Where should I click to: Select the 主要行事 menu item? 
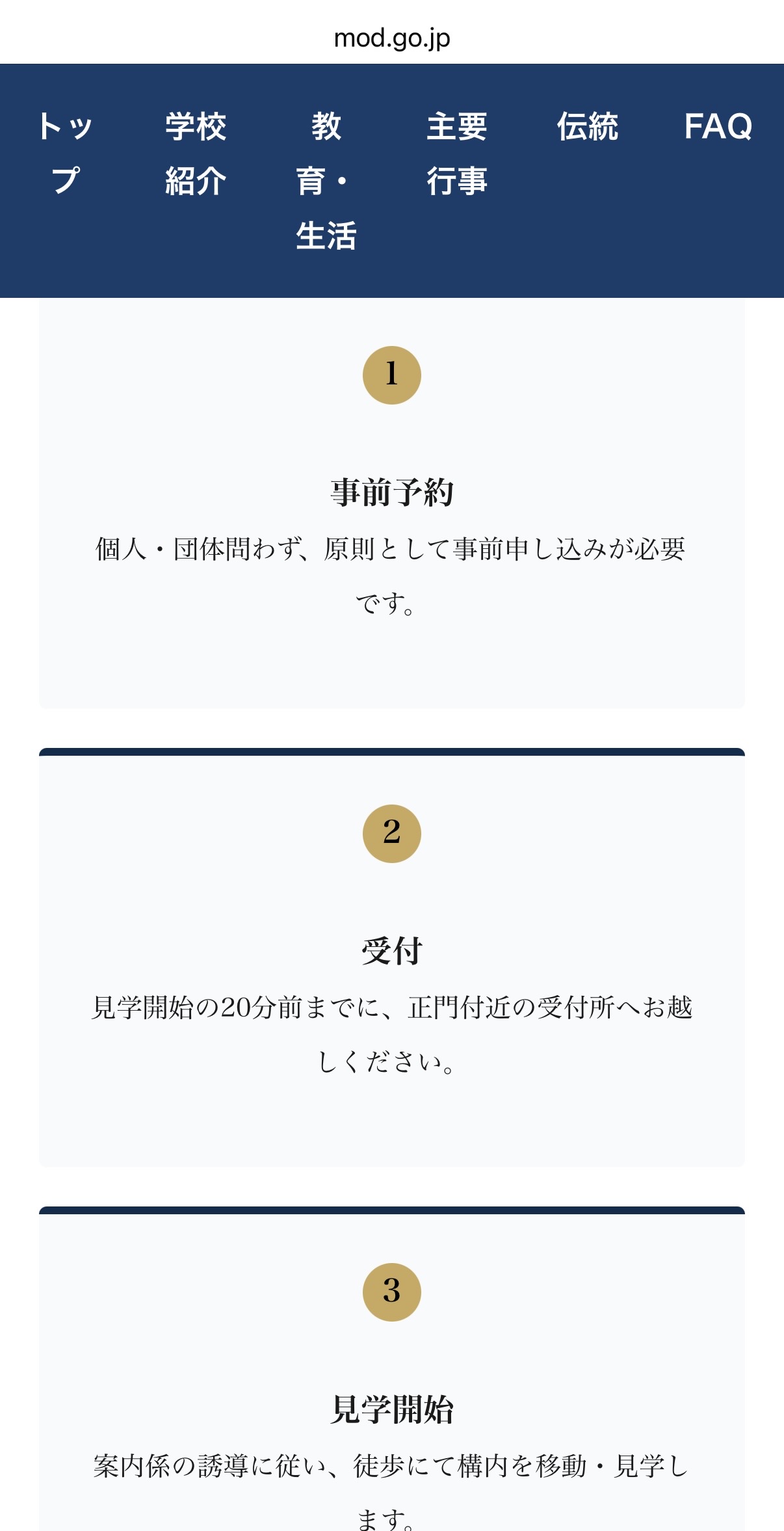tap(457, 153)
